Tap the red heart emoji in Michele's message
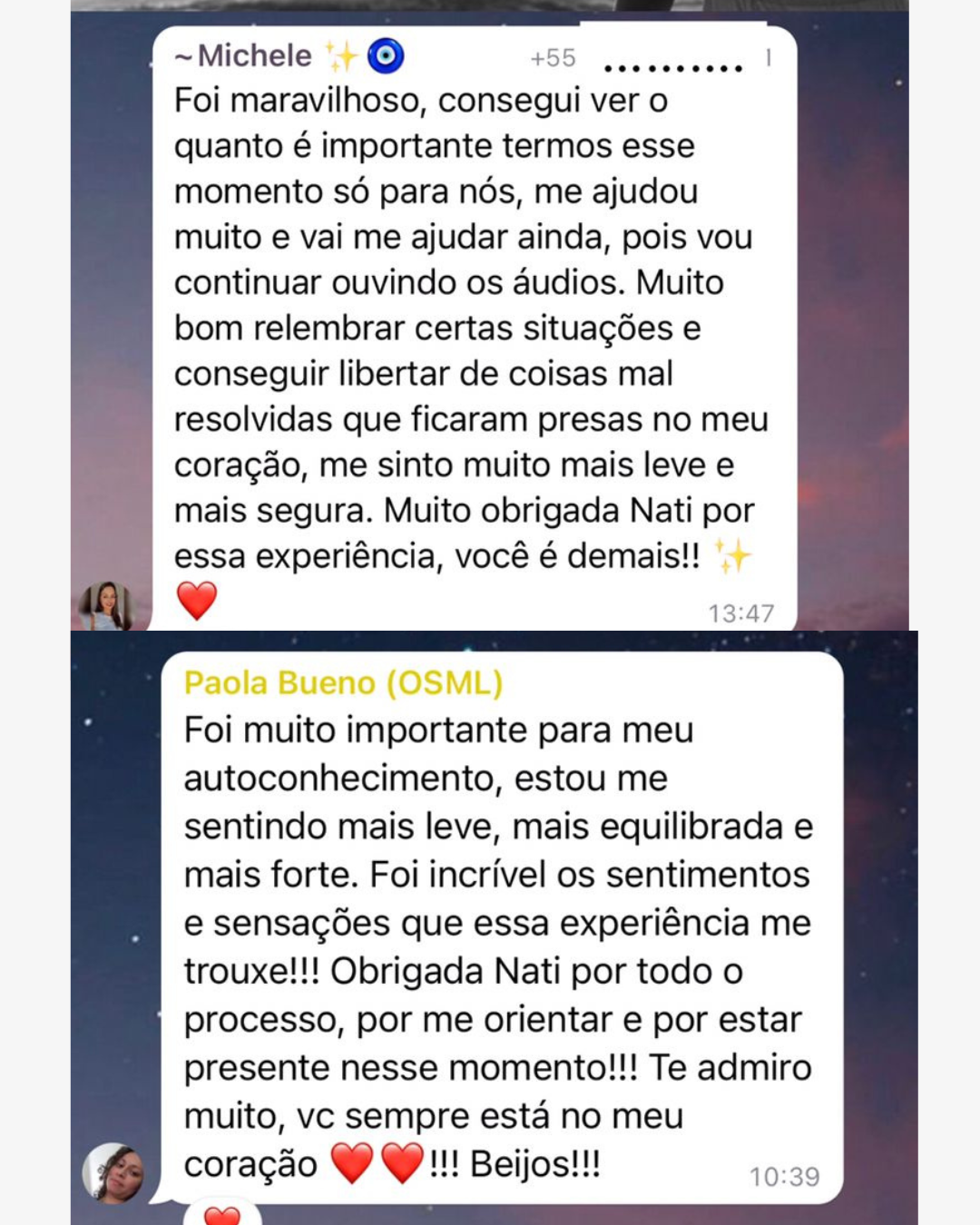Screen dimensions: 980x1225 click(x=198, y=600)
